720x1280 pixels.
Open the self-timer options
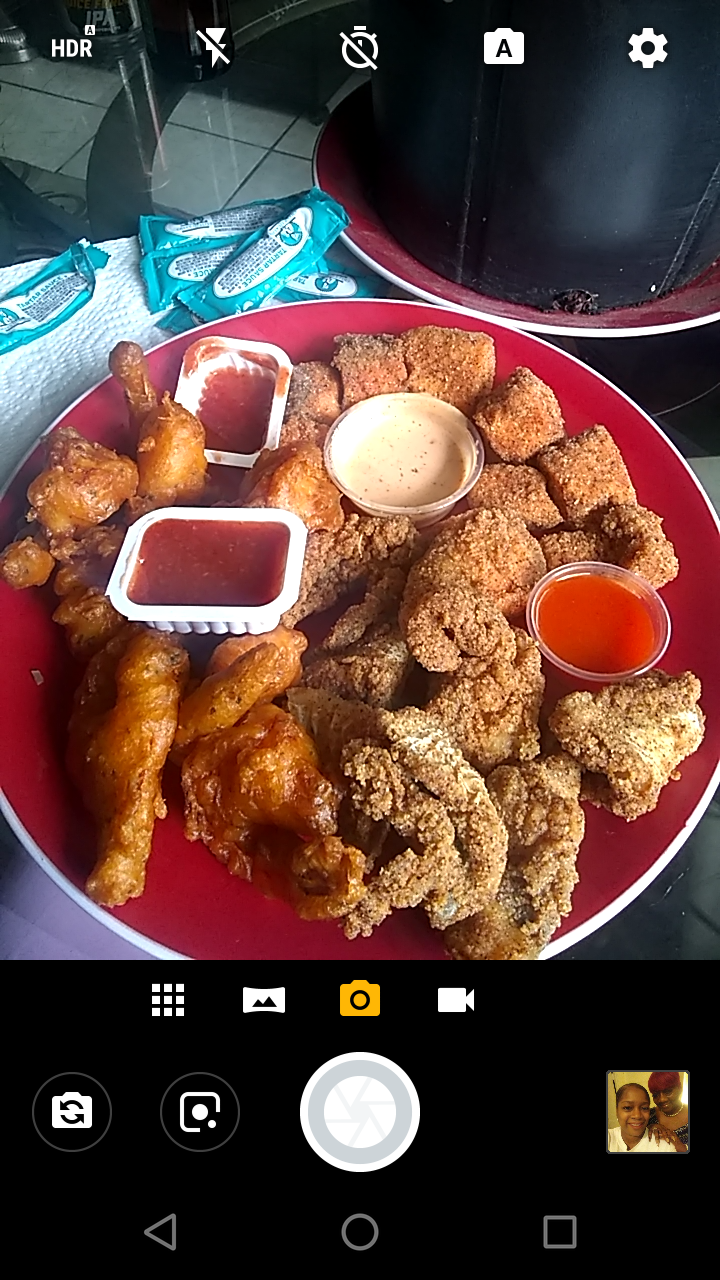(x=360, y=47)
